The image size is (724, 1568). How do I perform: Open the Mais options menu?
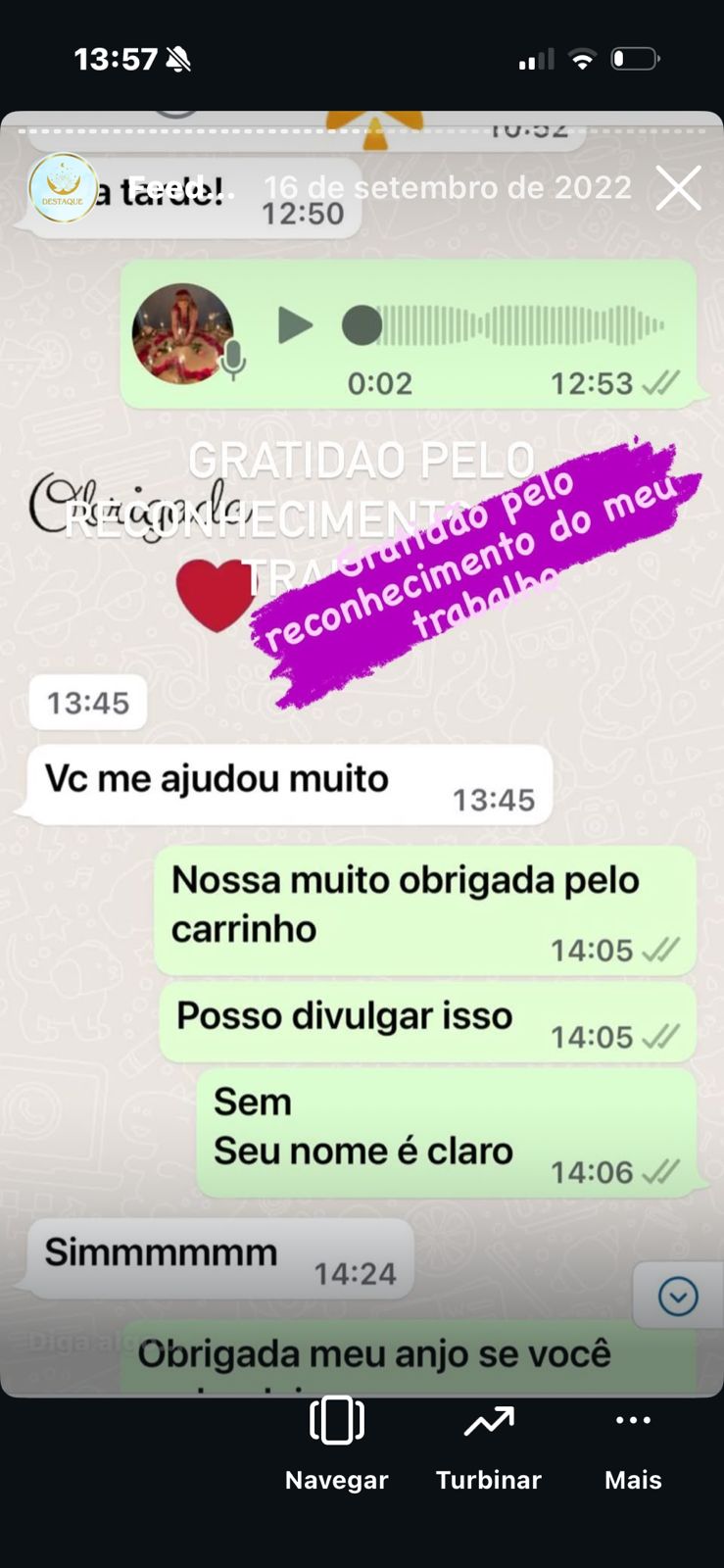pyautogui.click(x=633, y=1443)
